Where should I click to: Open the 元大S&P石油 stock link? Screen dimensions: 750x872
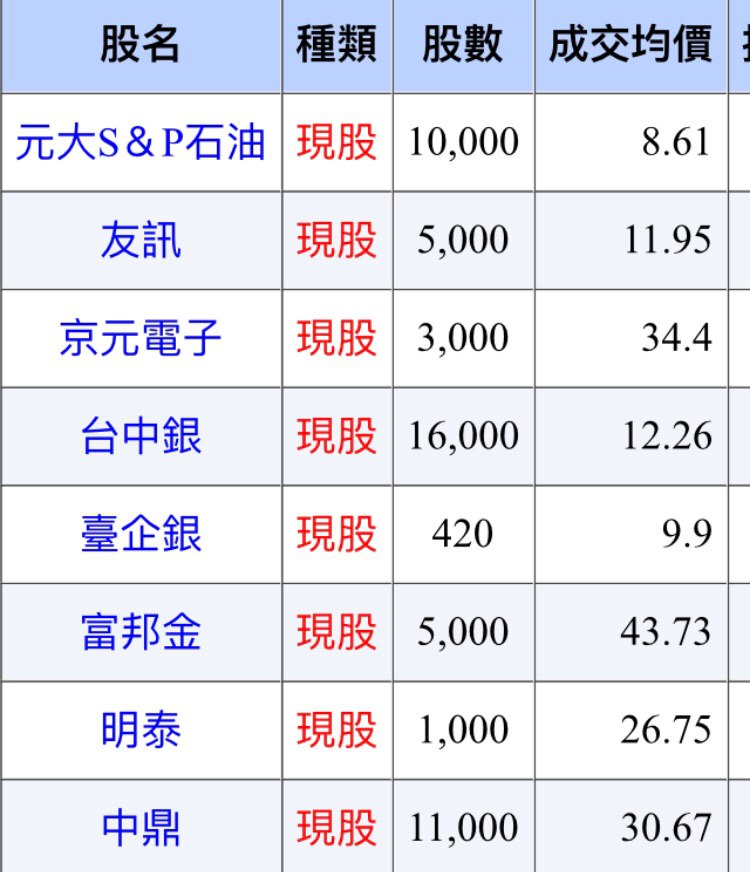(141, 144)
